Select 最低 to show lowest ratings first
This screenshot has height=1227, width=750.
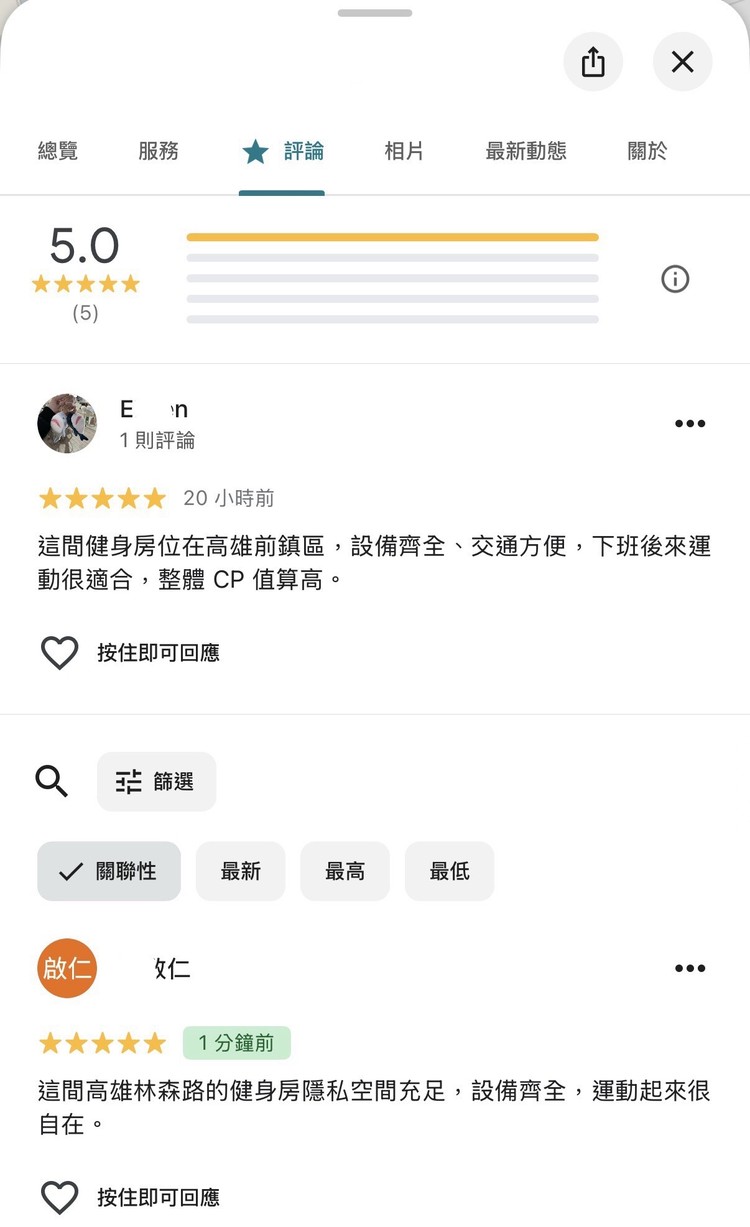coord(449,871)
